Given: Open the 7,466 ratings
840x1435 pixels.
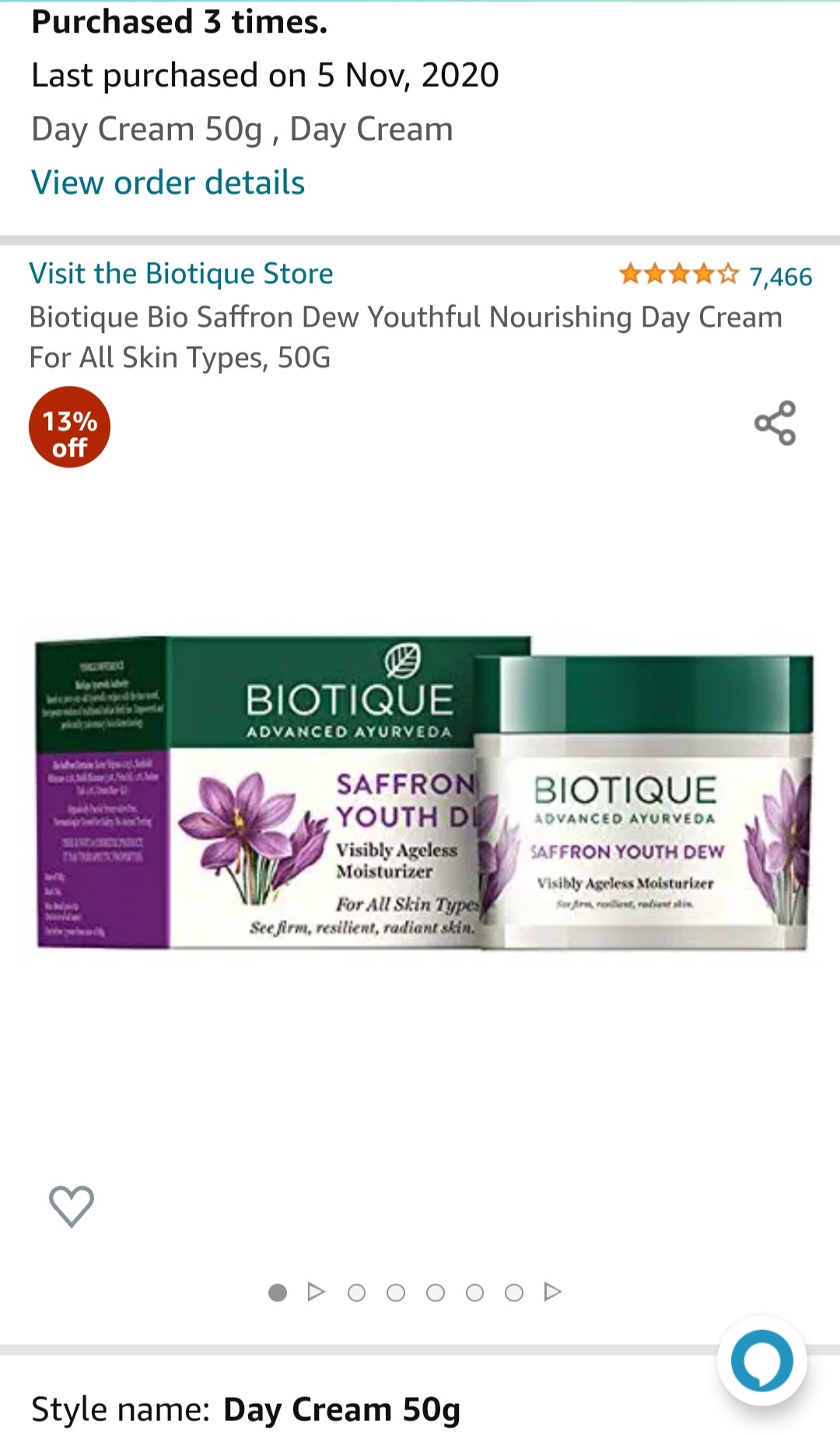Looking at the screenshot, I should 780,276.
